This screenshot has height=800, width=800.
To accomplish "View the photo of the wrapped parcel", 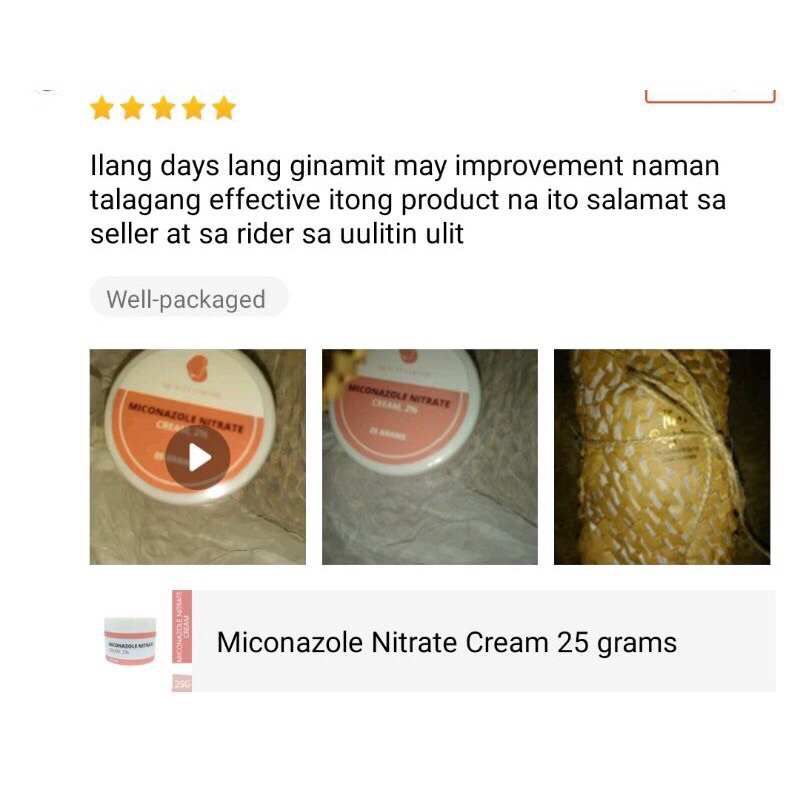I will 662,457.
